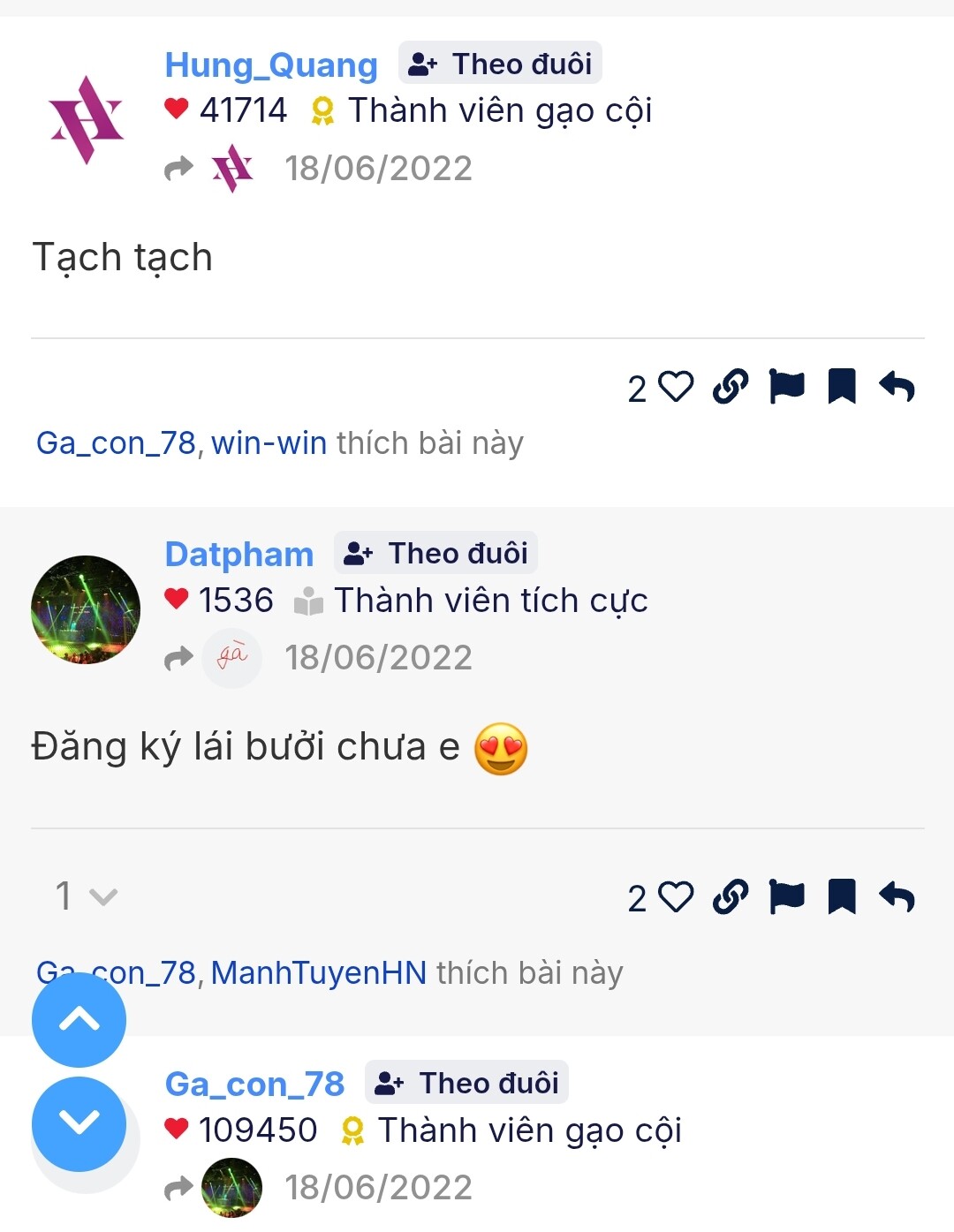Image resolution: width=954 pixels, height=1232 pixels.
Task: Follow Hung_Quang with Theo đuôi button
Action: point(500,64)
